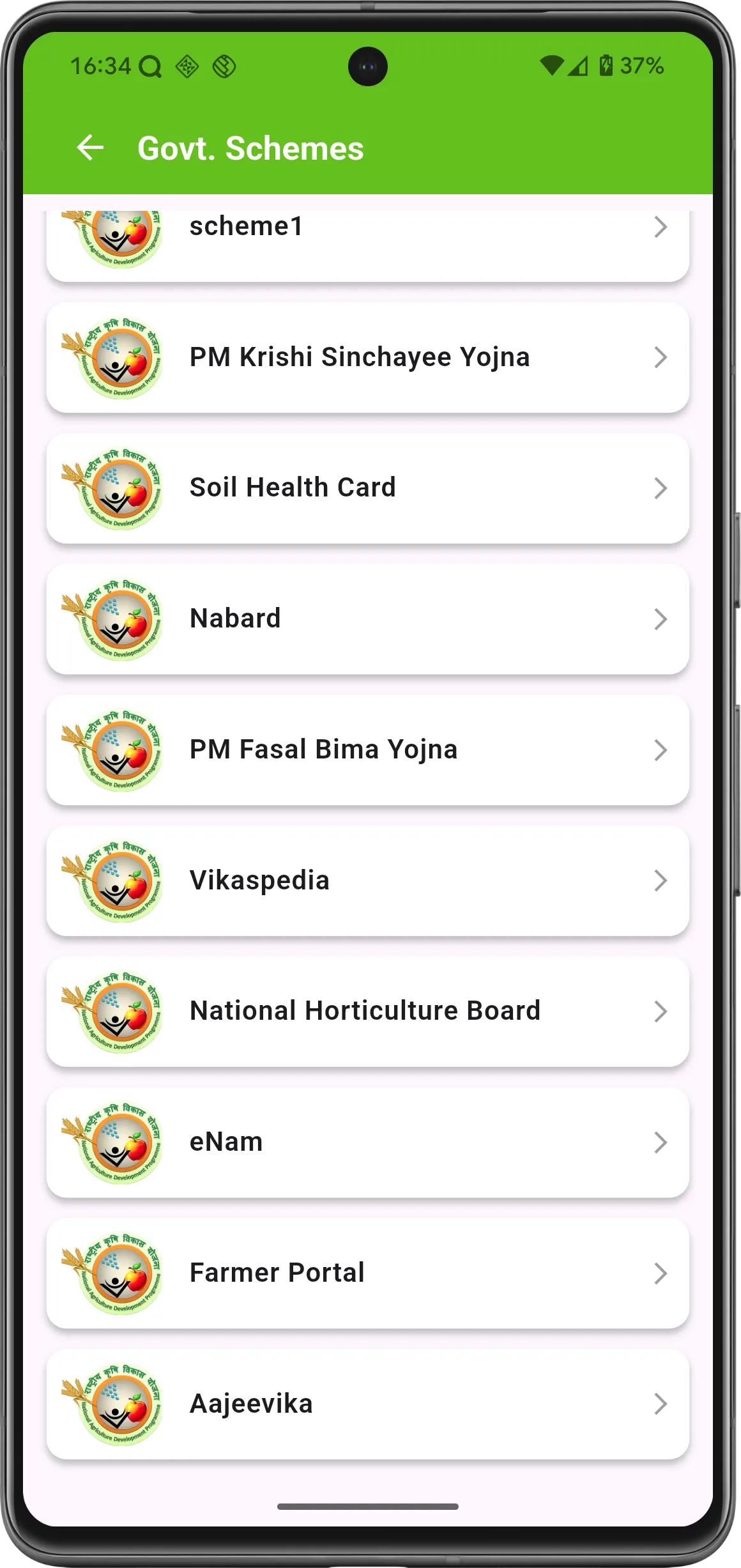
Task: Tap the battery percentage indicator
Action: coord(639,64)
